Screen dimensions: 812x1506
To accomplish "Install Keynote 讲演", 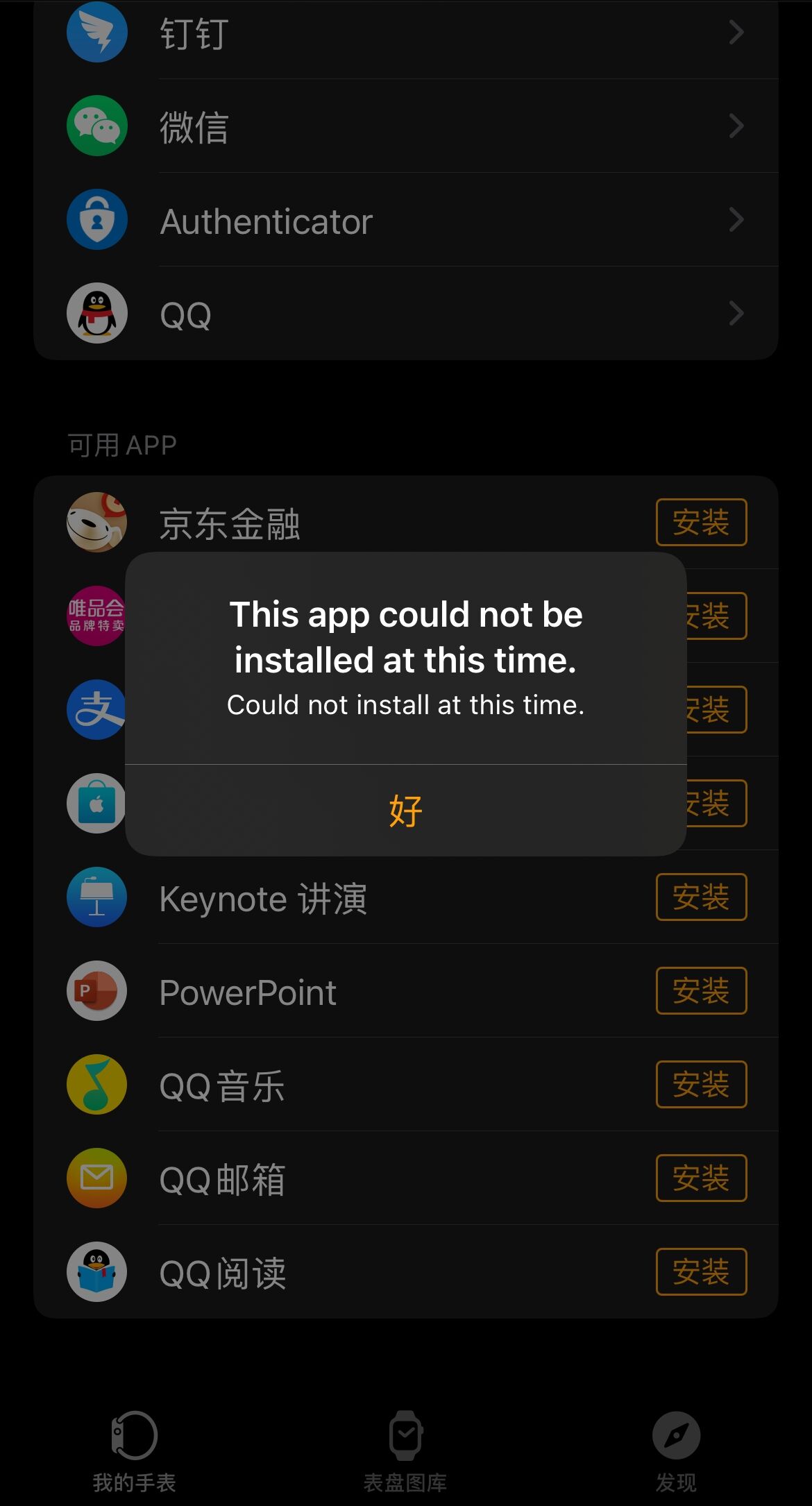I will pos(701,897).
